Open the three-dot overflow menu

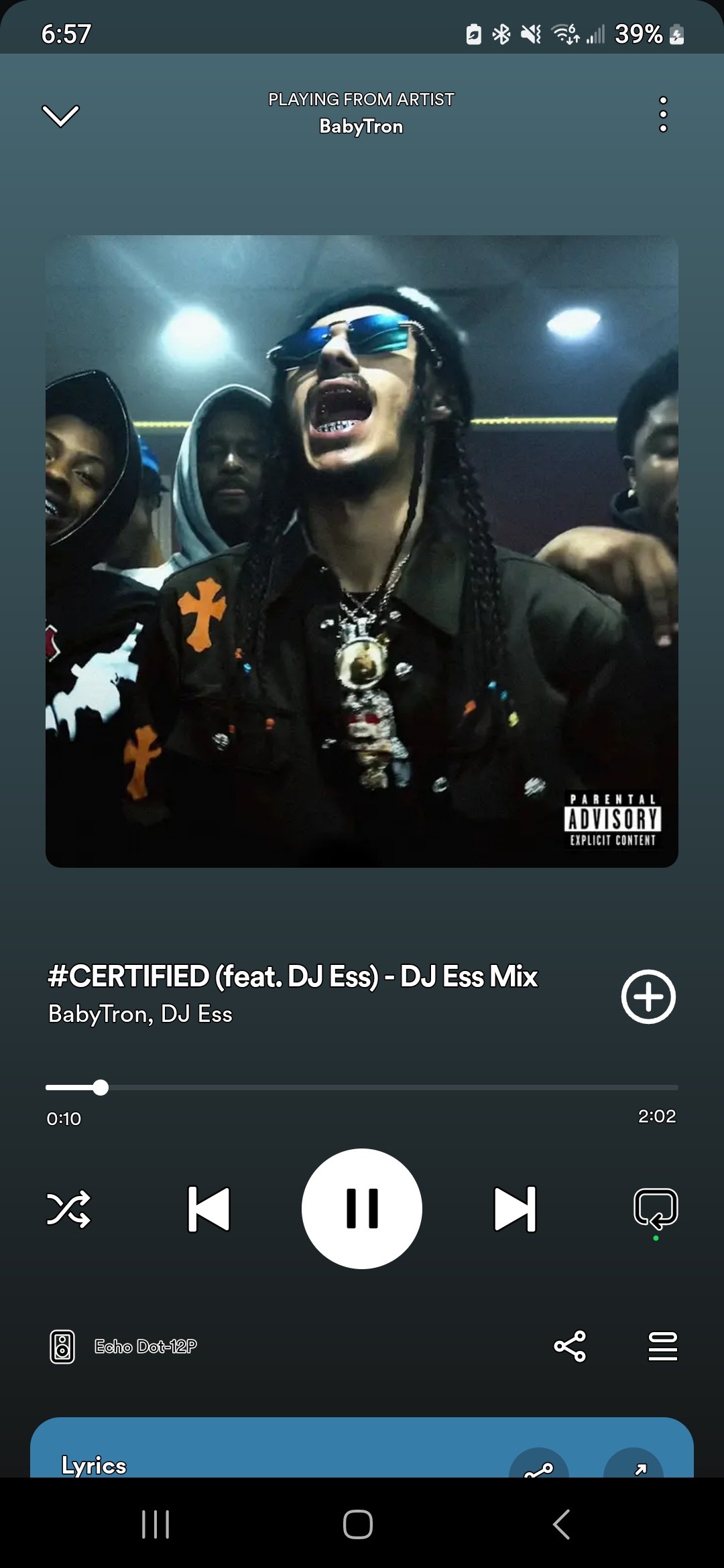663,114
